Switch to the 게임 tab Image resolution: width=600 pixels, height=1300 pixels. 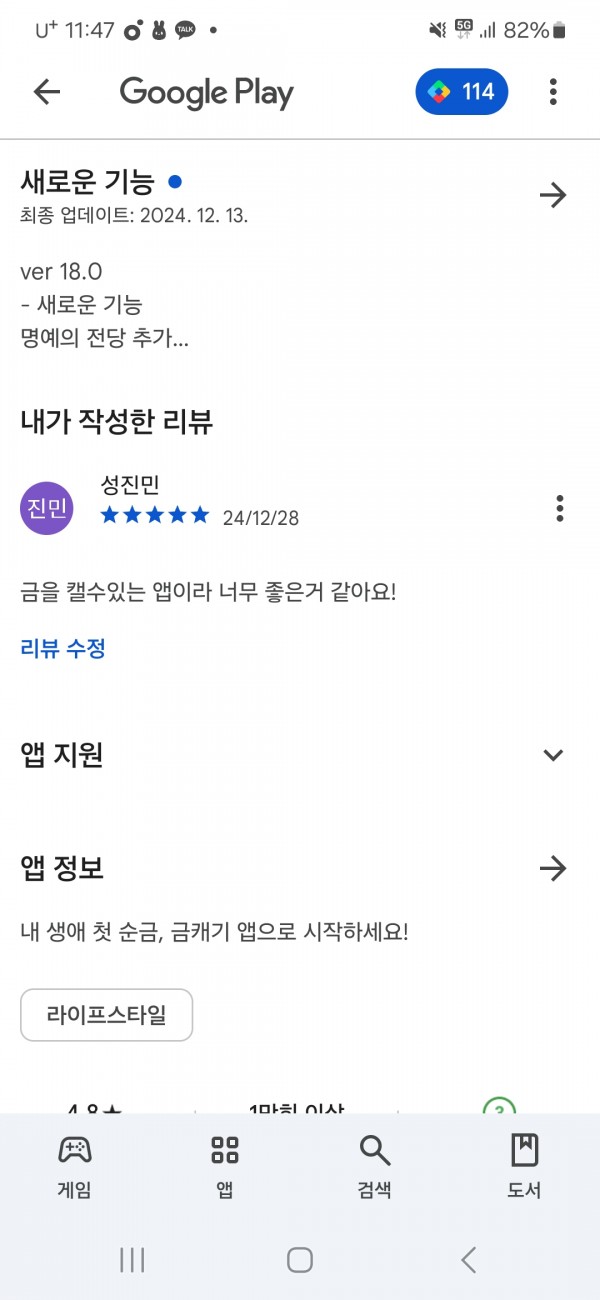click(x=75, y=1166)
